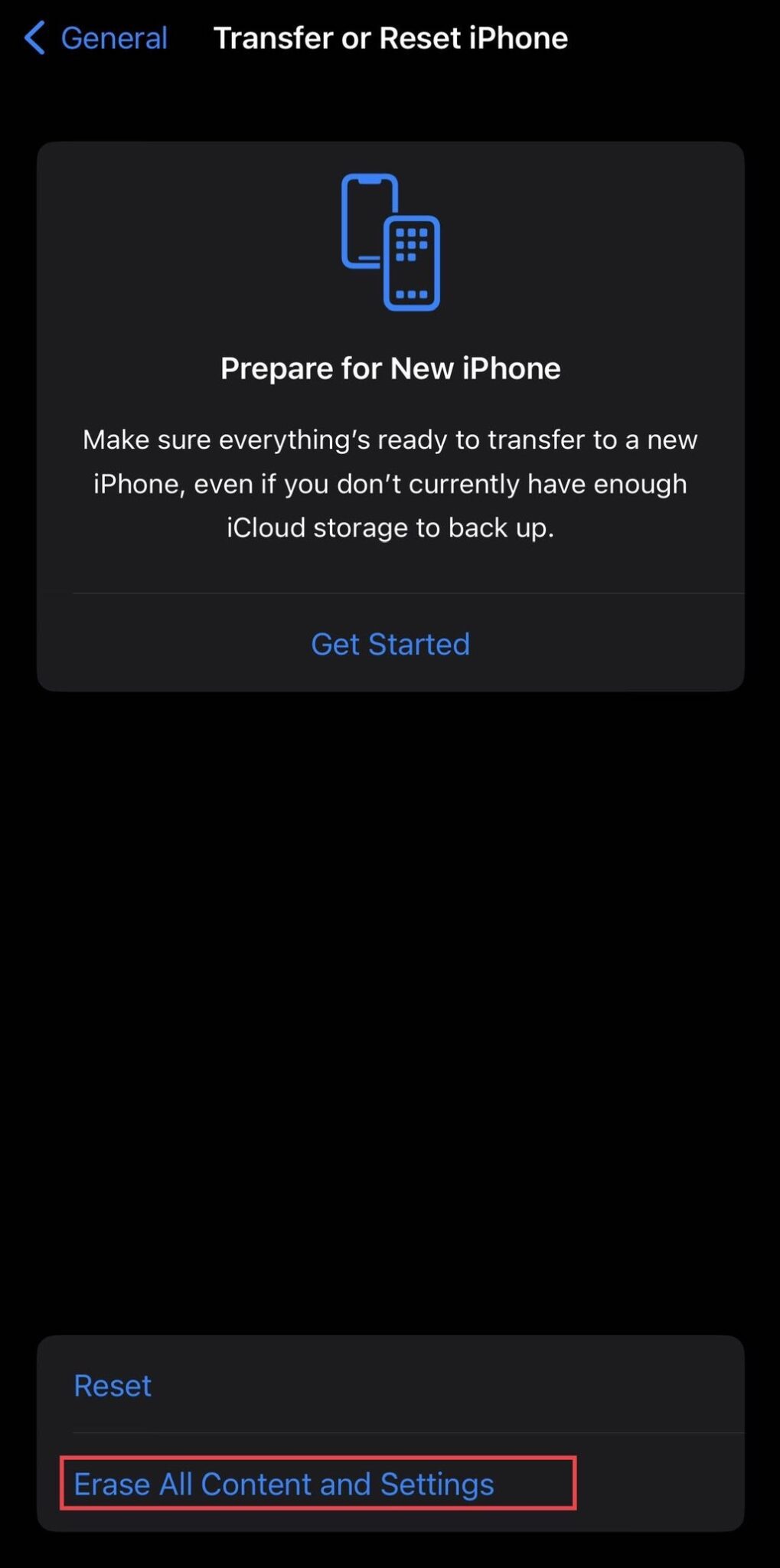780x1568 pixels.
Task: Select the Prepare for New iPhone heading
Action: point(390,367)
